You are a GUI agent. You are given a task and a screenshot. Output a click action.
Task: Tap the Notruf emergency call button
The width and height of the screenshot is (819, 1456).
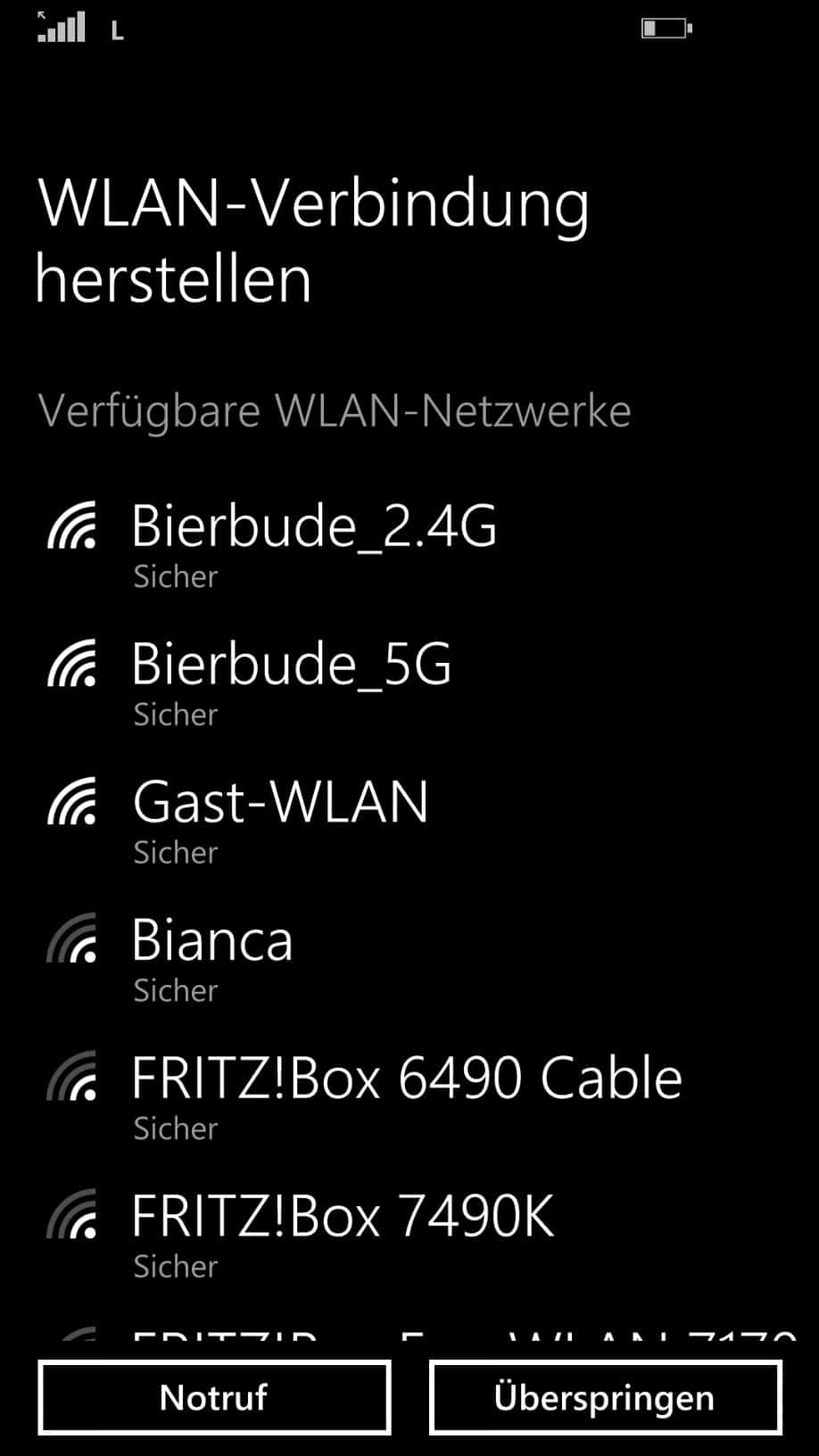click(x=214, y=1398)
